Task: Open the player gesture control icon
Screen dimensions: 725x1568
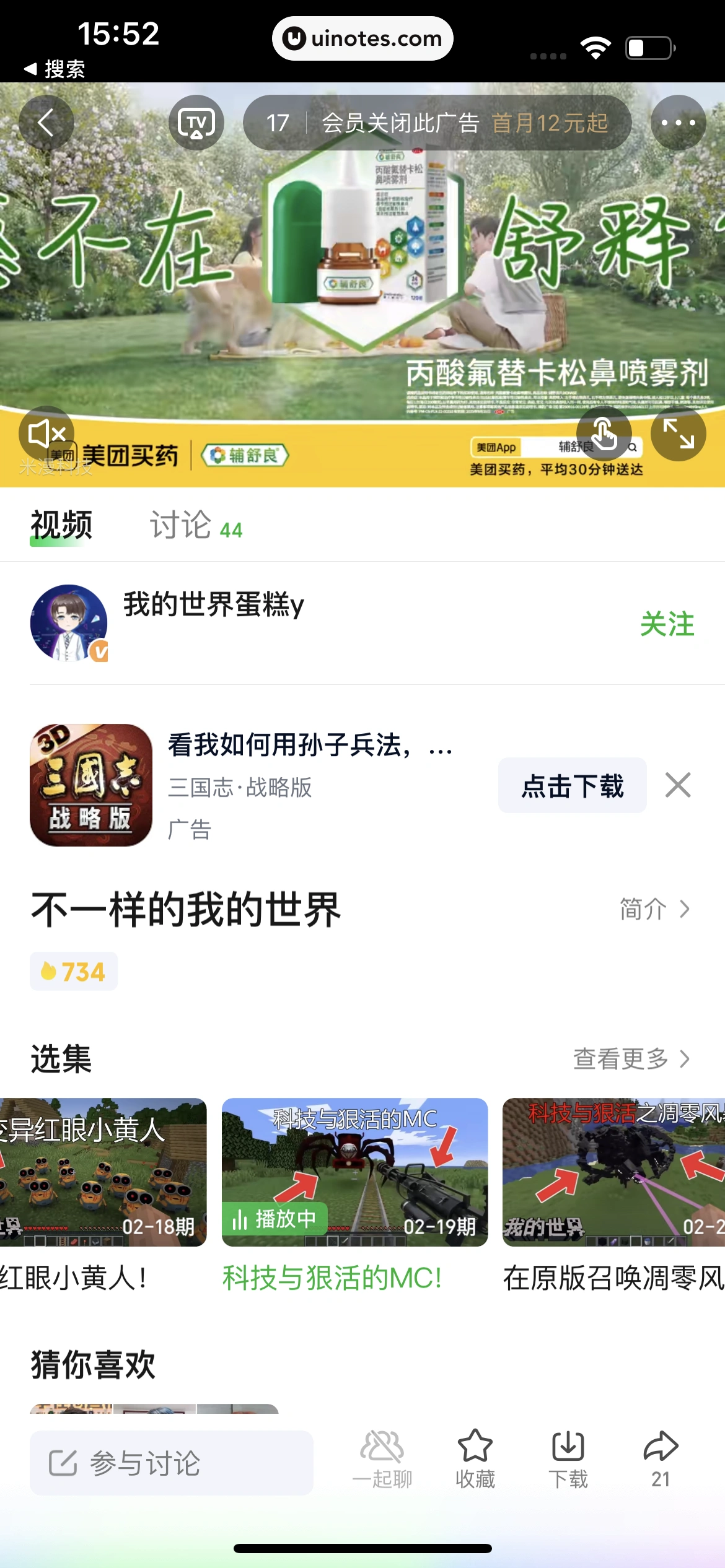Action: click(x=604, y=433)
